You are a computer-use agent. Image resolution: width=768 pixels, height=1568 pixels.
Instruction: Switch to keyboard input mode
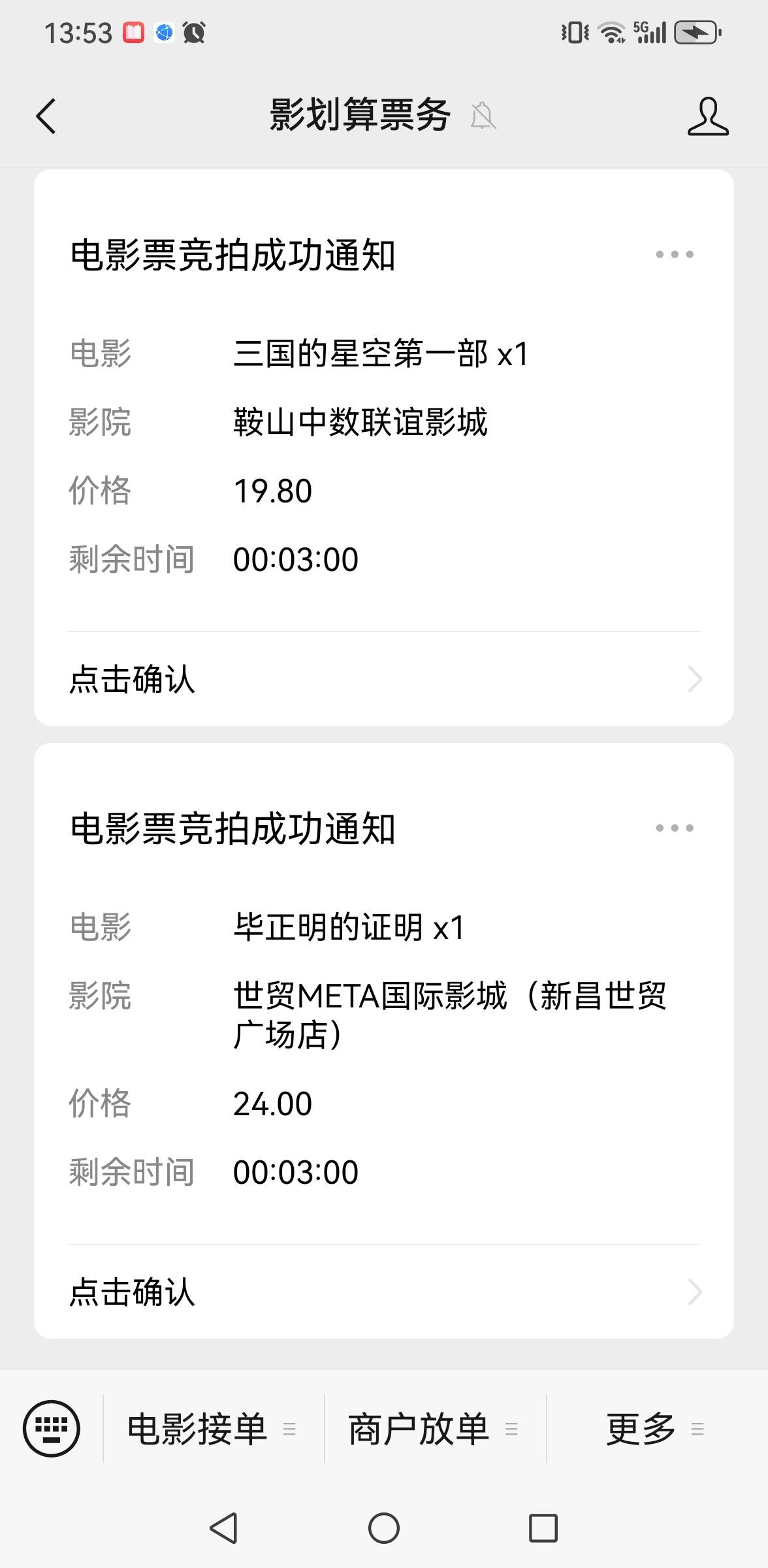52,1429
